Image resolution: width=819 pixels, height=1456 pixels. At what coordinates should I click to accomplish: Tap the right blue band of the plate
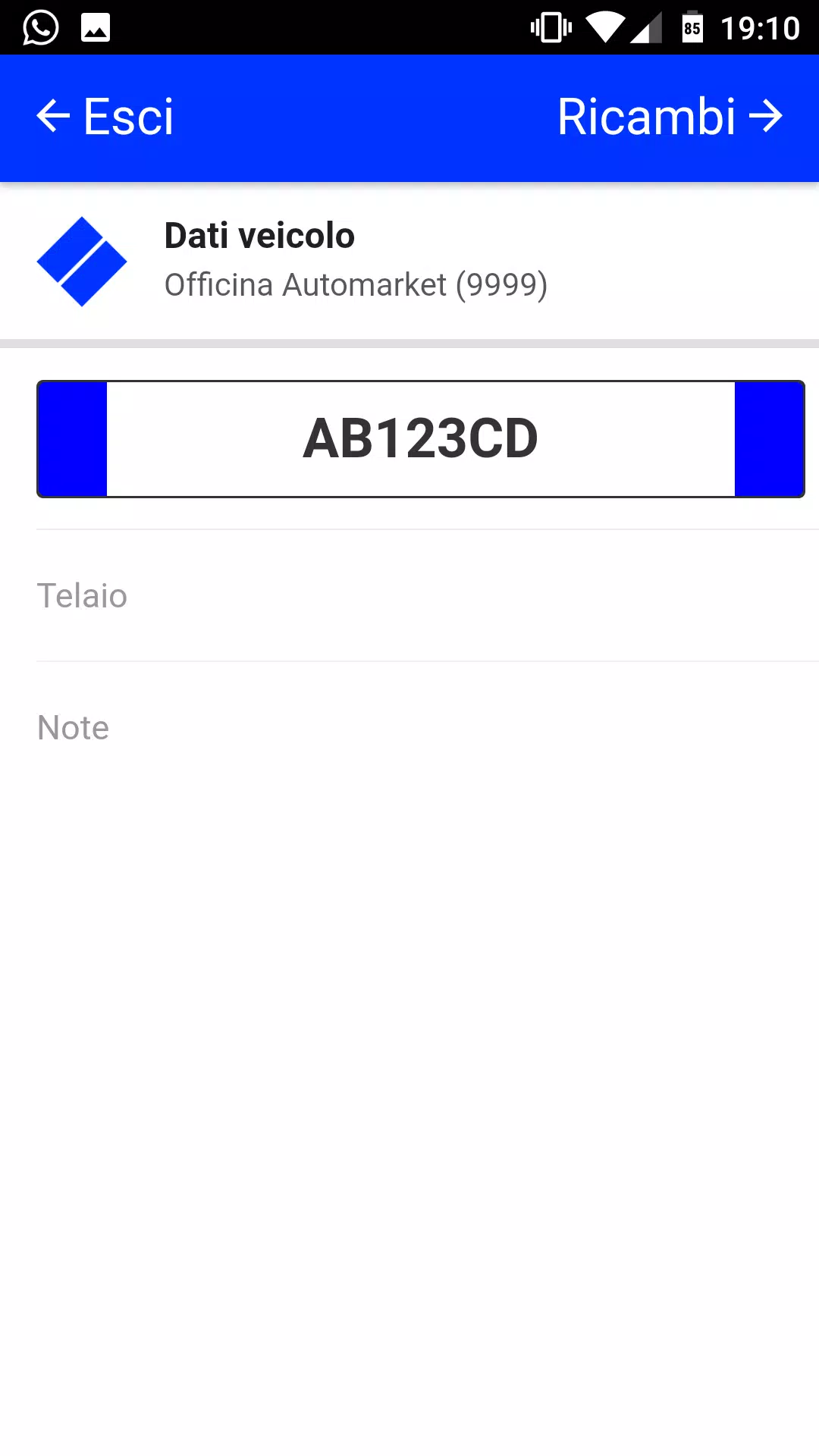pyautogui.click(x=768, y=438)
